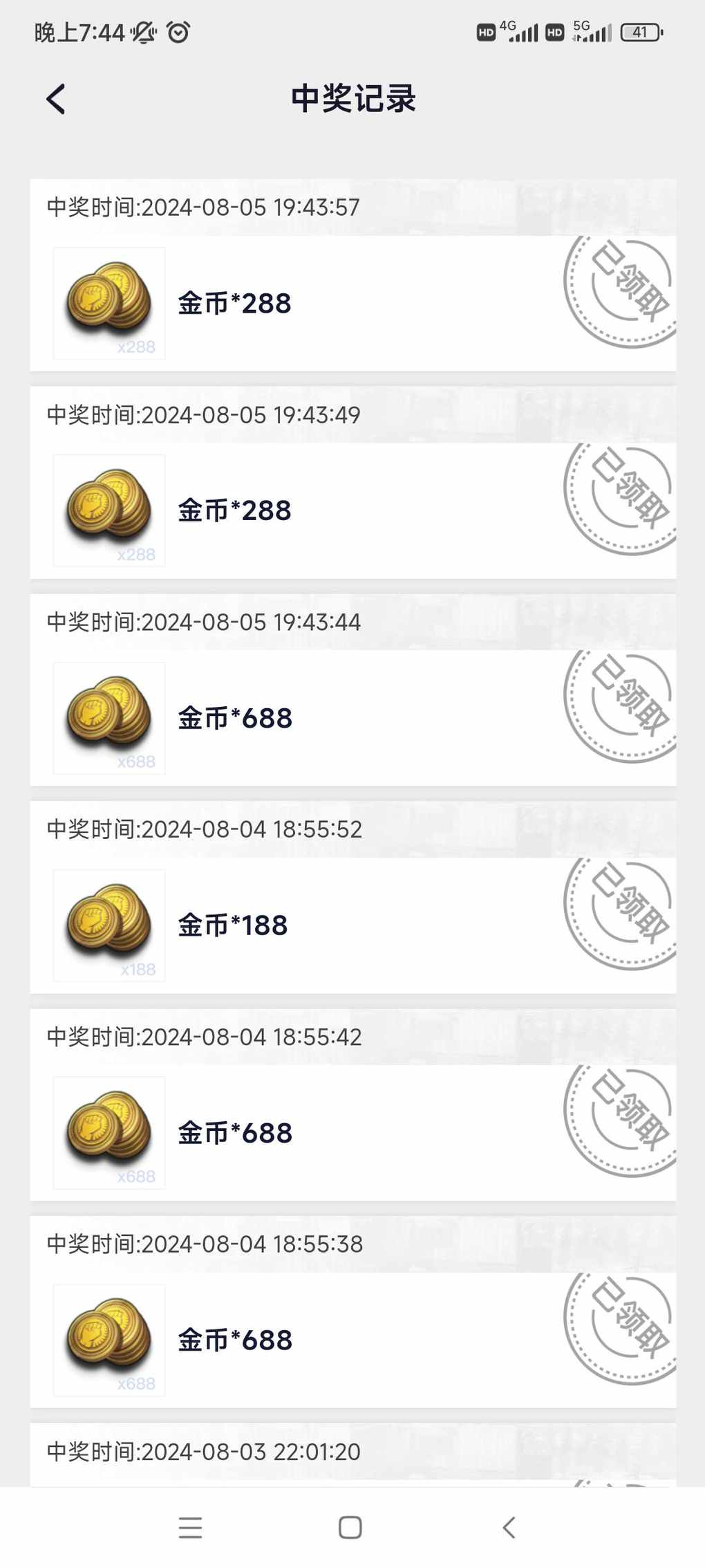Go back from the 中奖记录 page

[x=56, y=99]
